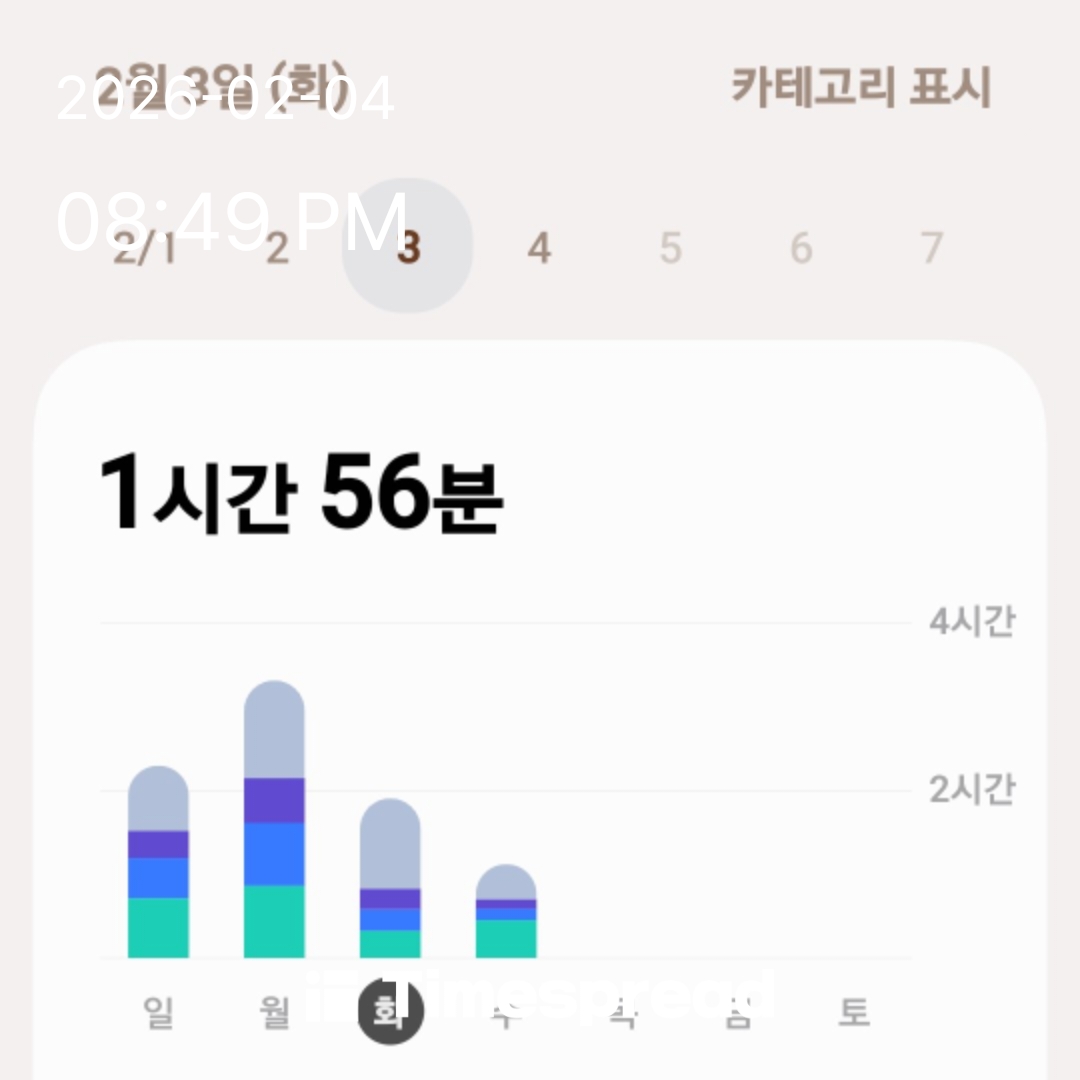
Task: Select date 2 in the week row
Action: point(277,247)
